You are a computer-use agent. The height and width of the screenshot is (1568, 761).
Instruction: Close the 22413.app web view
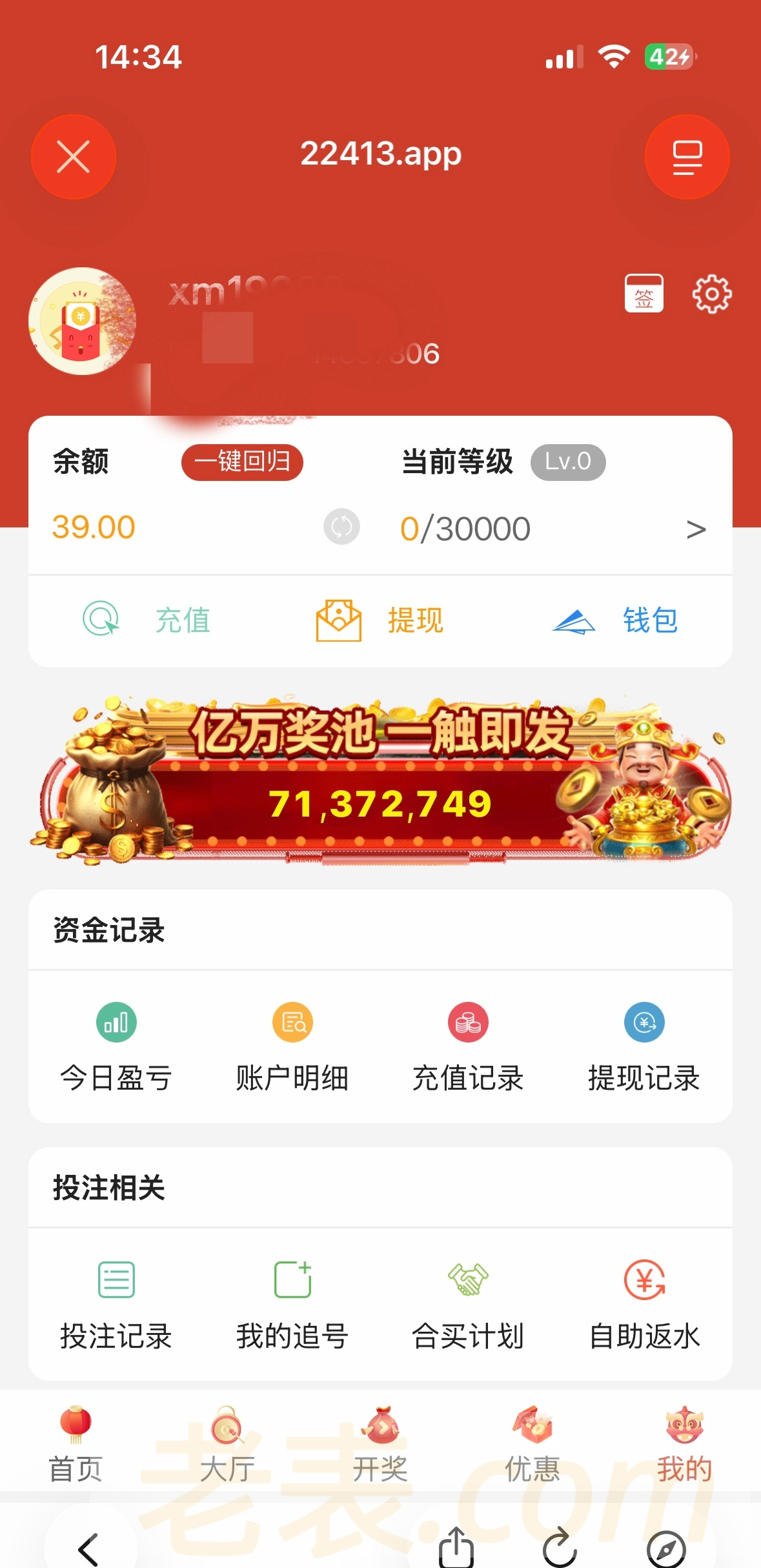tap(74, 157)
